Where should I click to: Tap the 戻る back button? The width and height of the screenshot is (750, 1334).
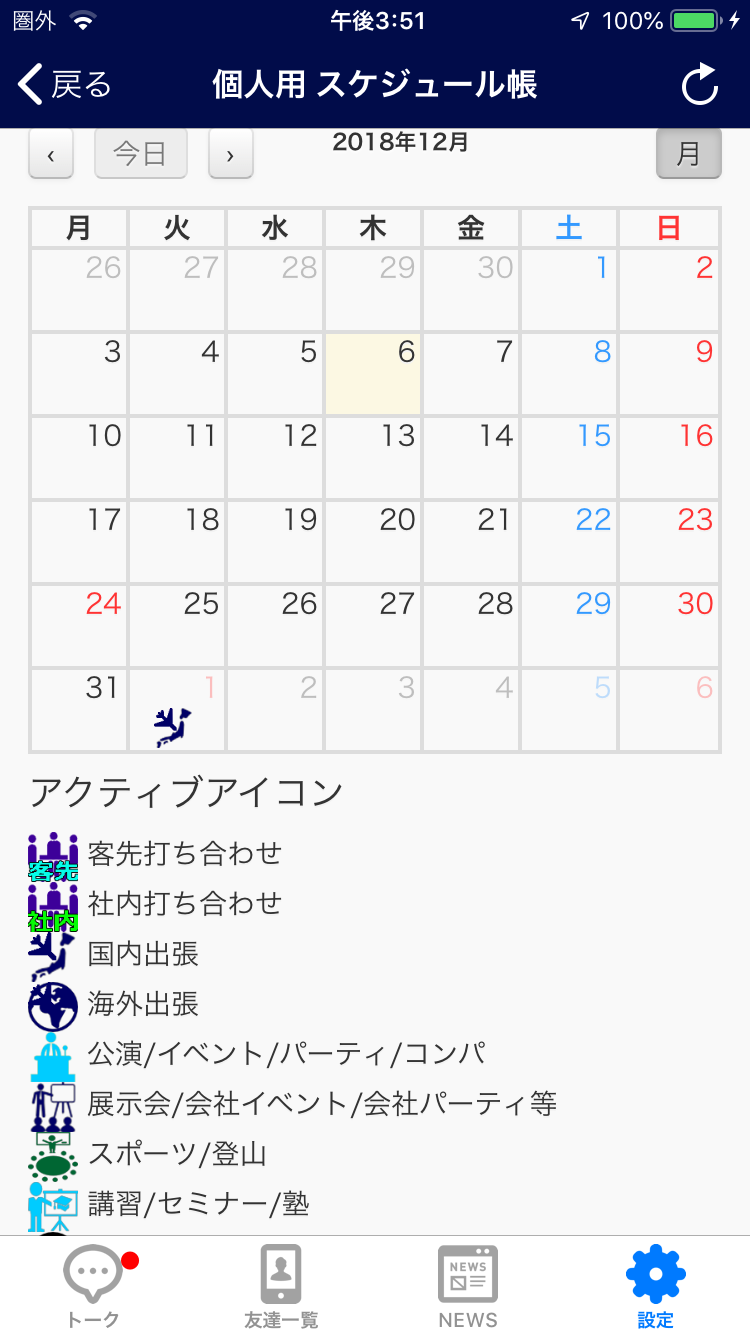point(66,85)
